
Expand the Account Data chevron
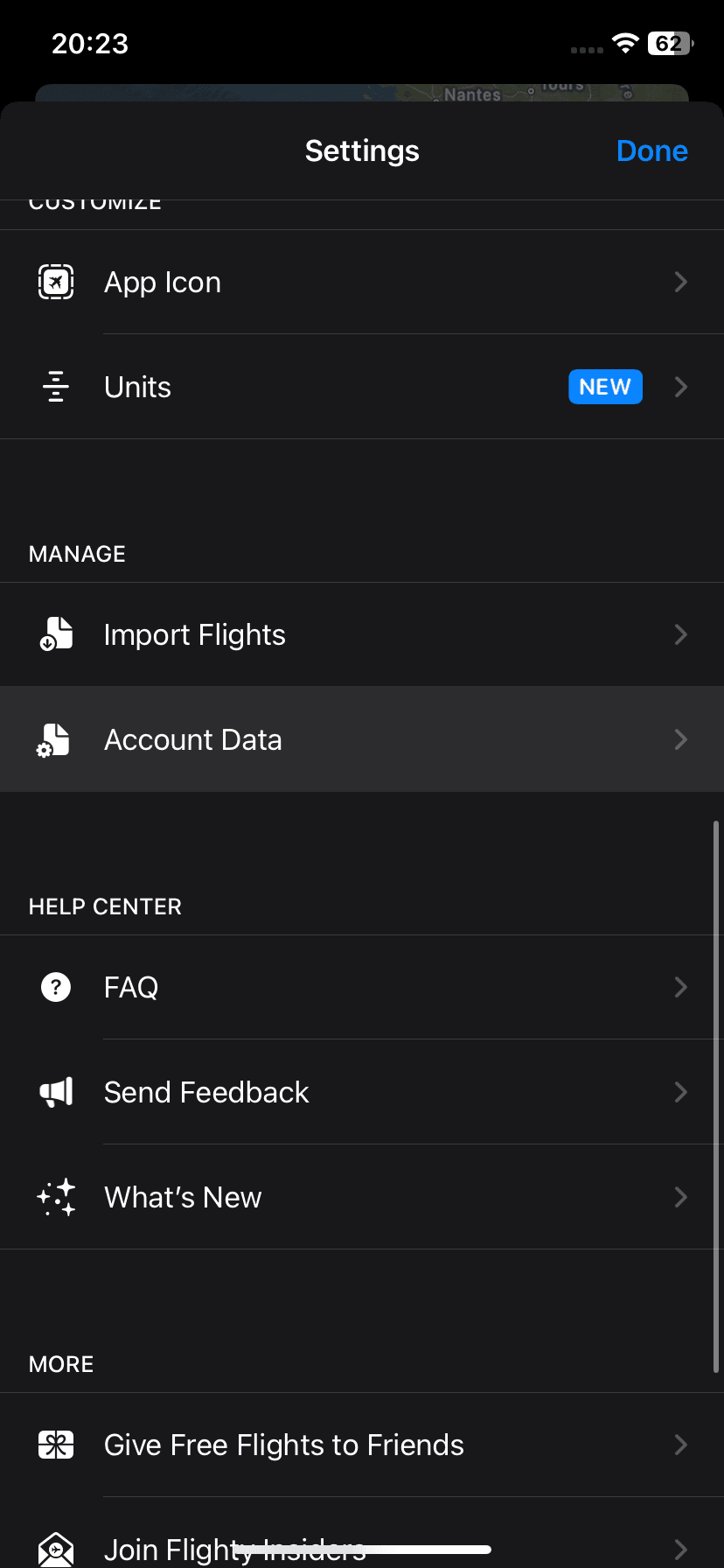[x=681, y=739]
